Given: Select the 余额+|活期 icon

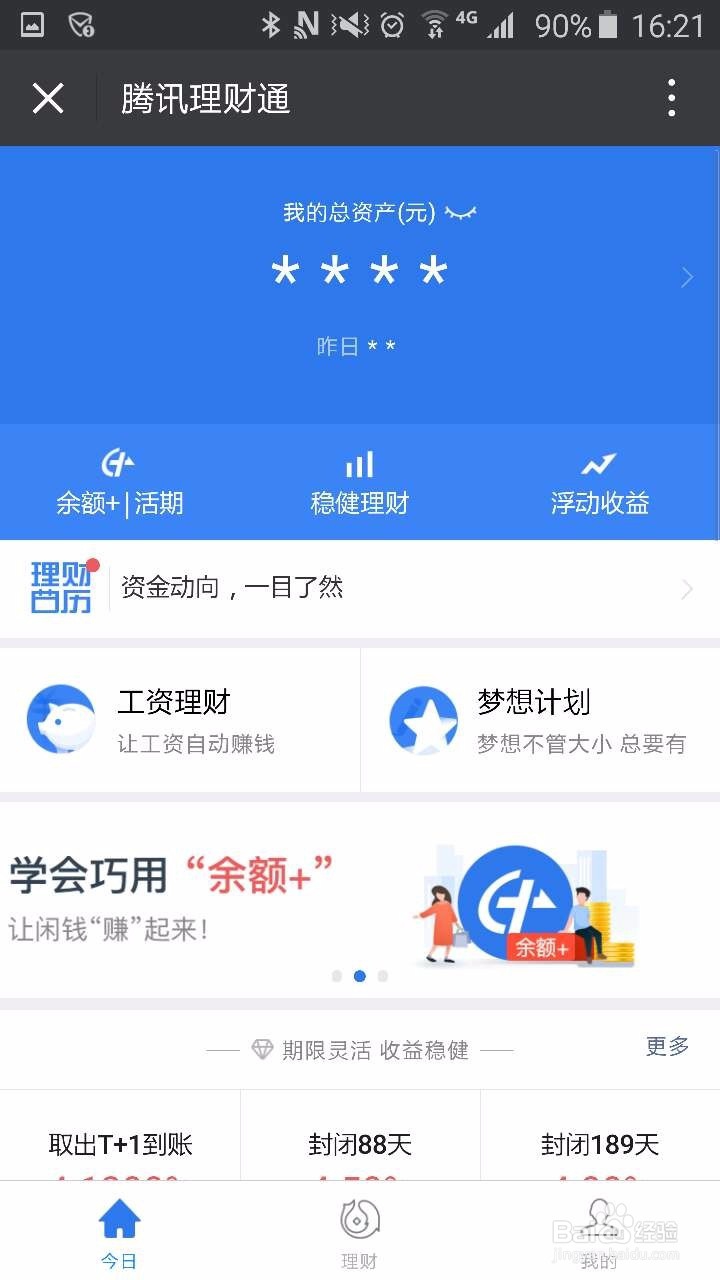Looking at the screenshot, I should (119, 462).
